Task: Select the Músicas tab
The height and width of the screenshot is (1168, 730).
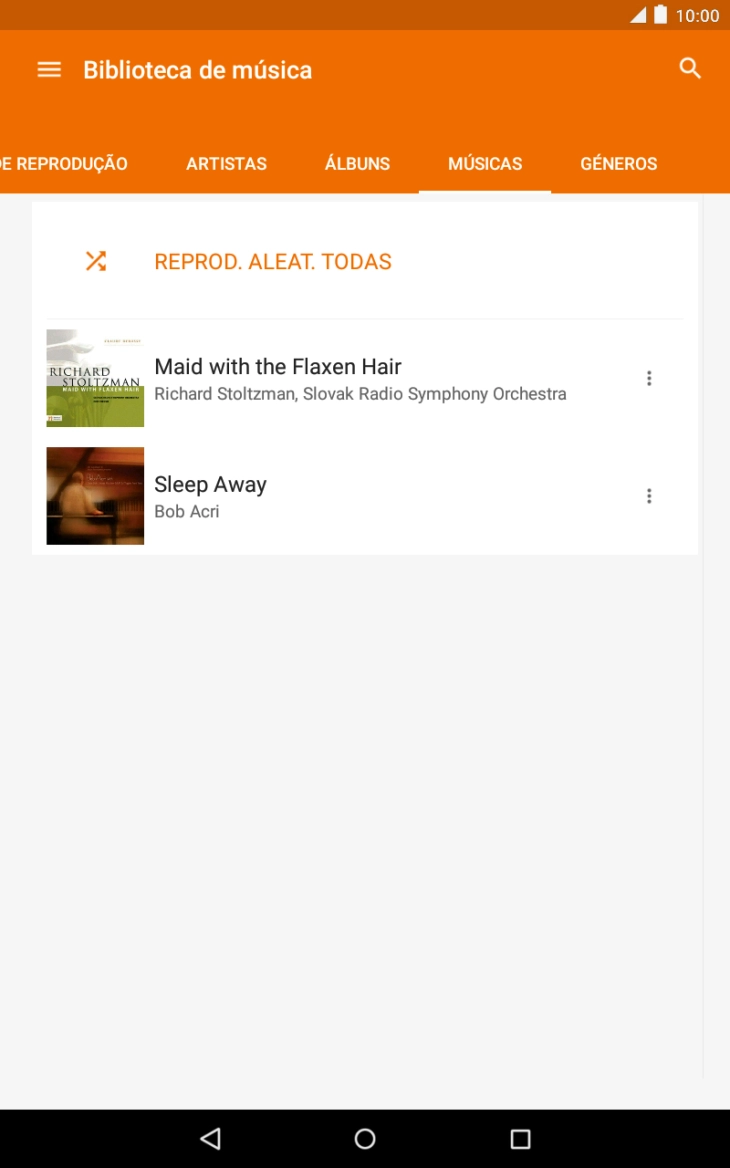Action: 485,163
